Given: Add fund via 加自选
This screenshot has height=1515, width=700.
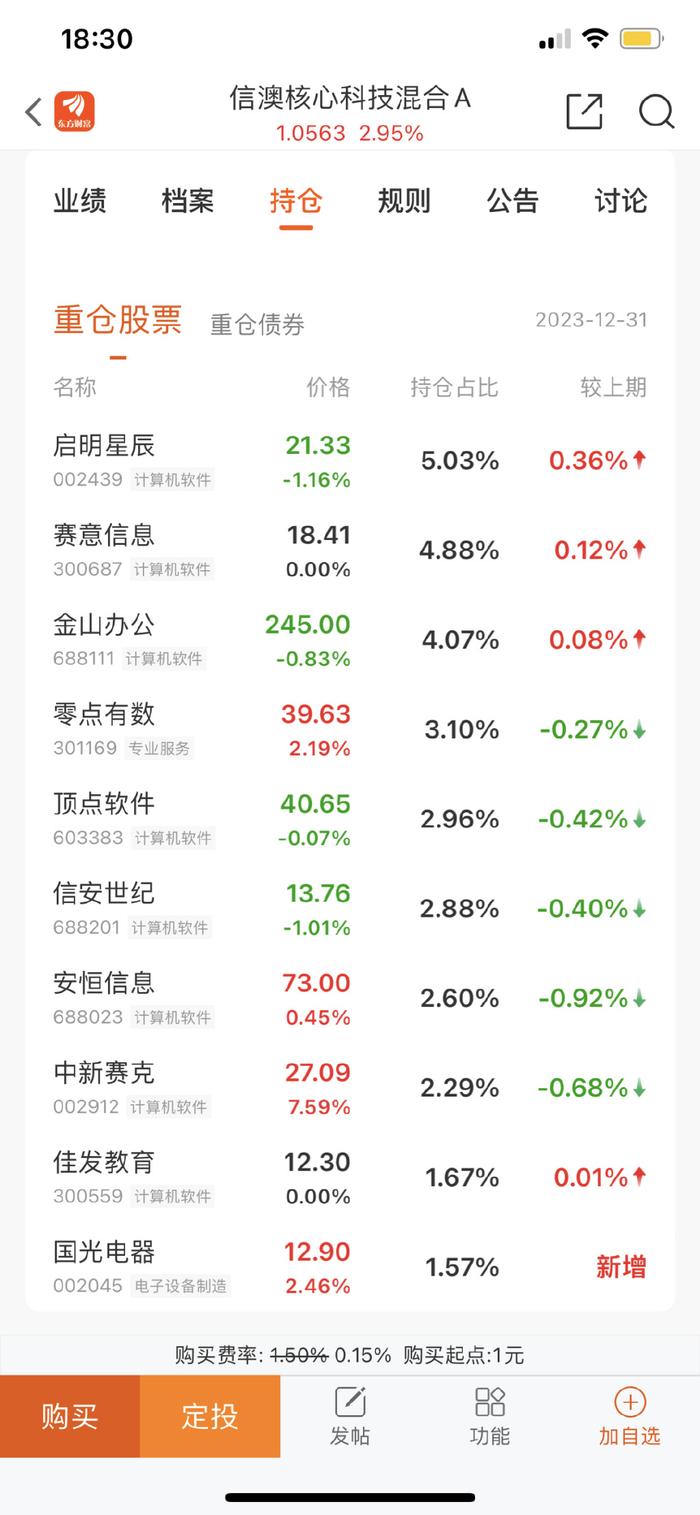Looking at the screenshot, I should [x=630, y=1416].
